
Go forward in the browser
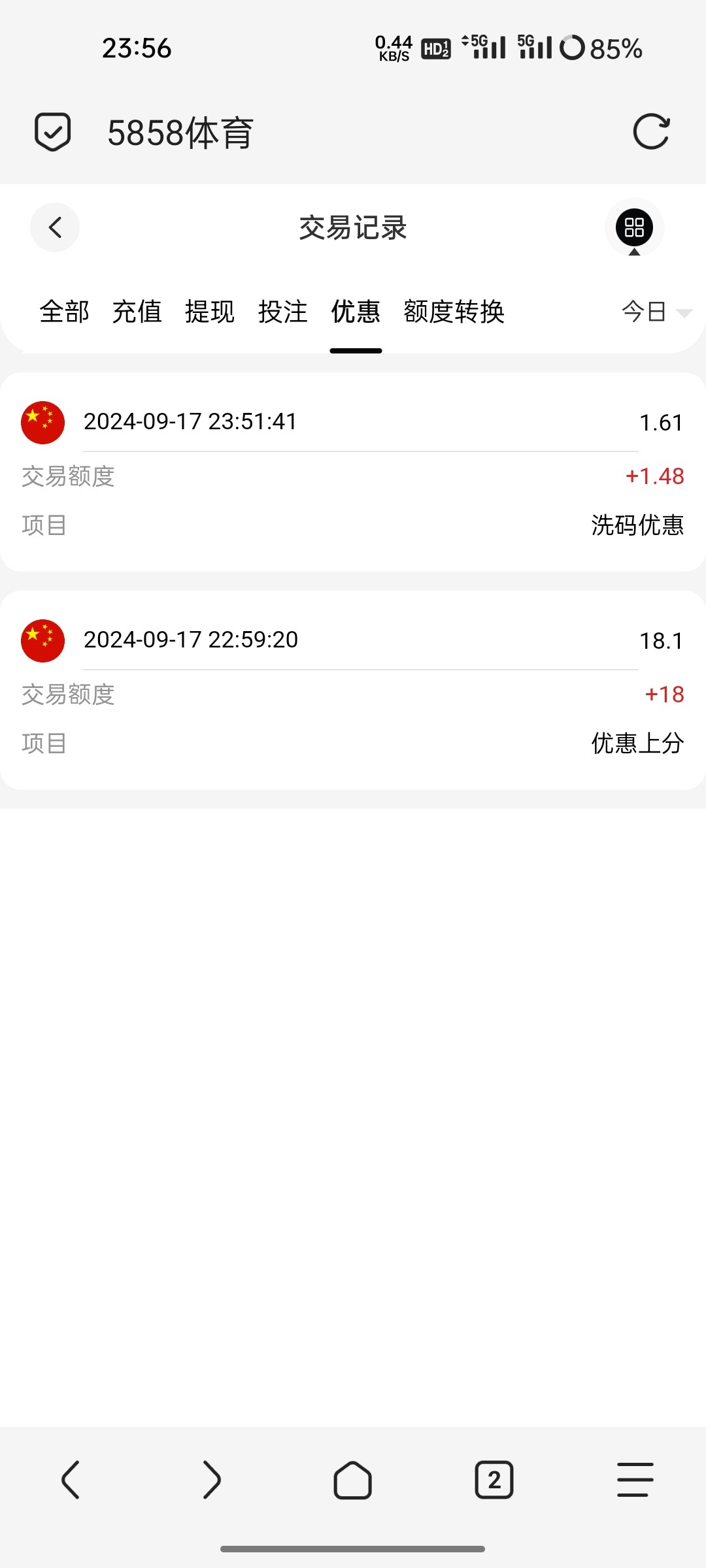[212, 1480]
